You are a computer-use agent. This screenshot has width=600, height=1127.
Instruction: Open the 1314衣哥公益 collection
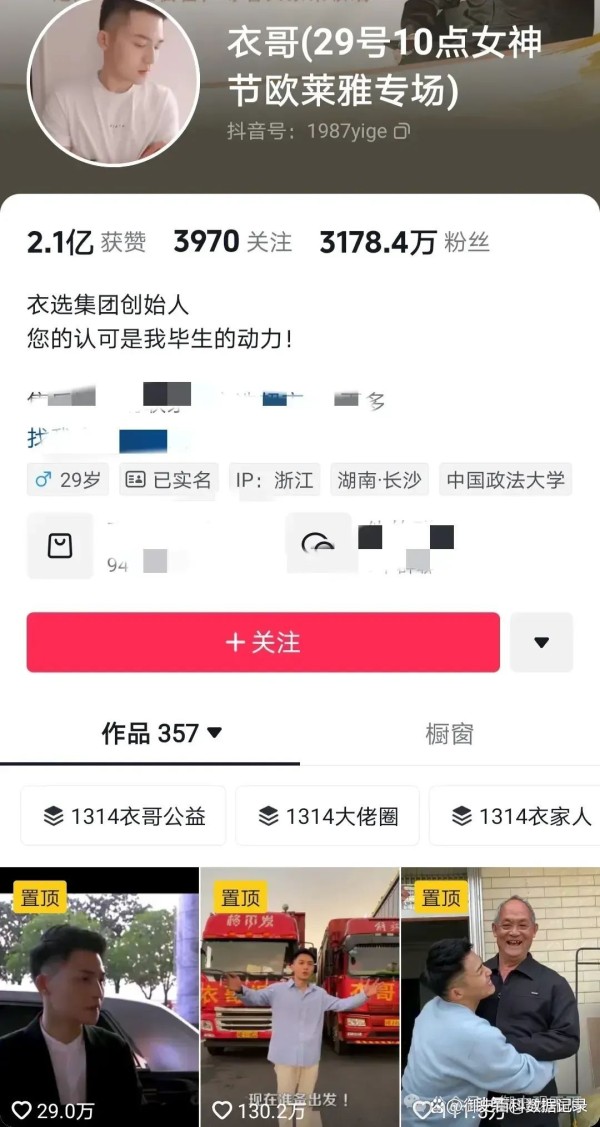pos(124,816)
